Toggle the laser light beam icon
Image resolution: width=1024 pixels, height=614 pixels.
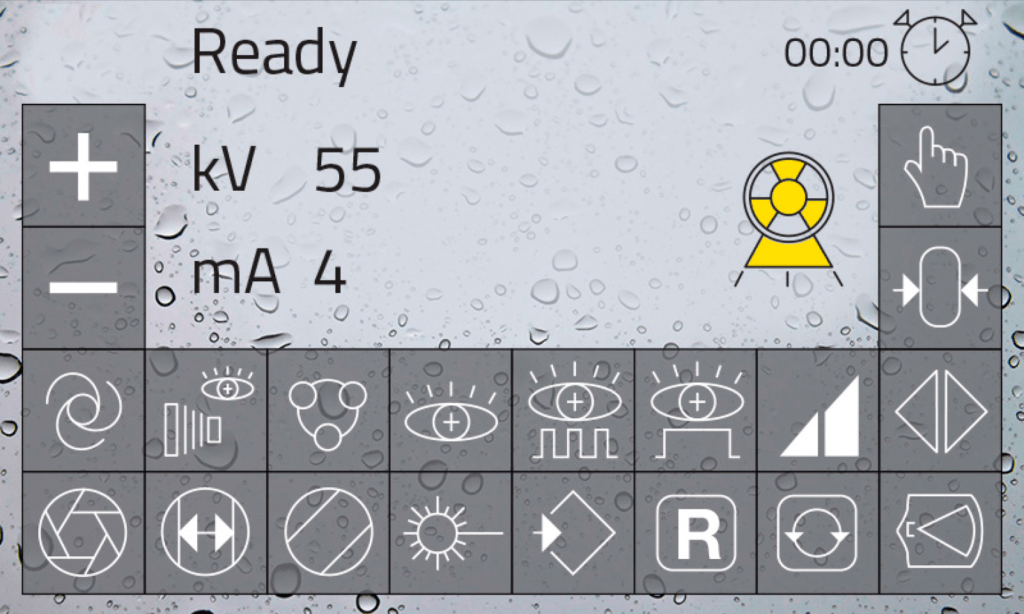point(451,533)
